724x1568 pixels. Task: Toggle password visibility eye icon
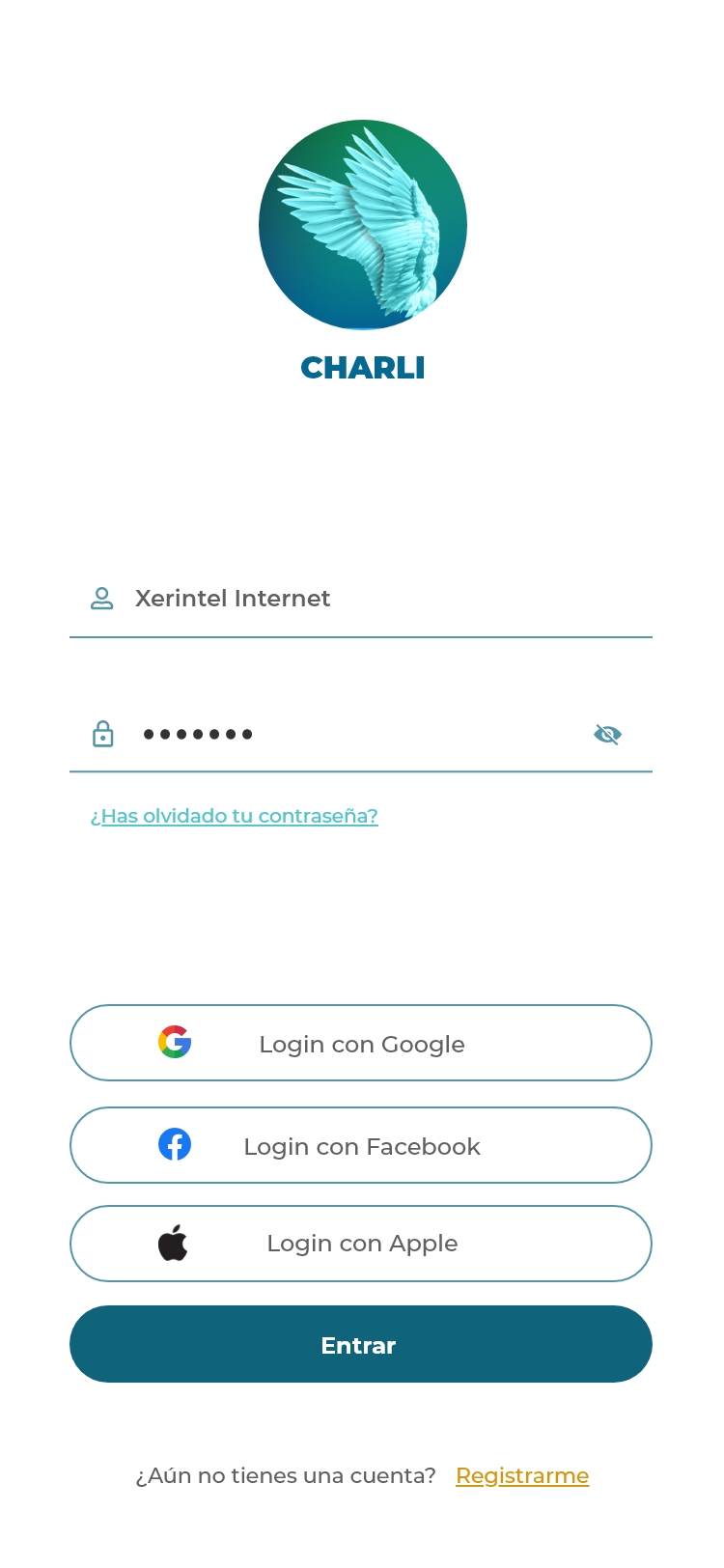tap(607, 735)
